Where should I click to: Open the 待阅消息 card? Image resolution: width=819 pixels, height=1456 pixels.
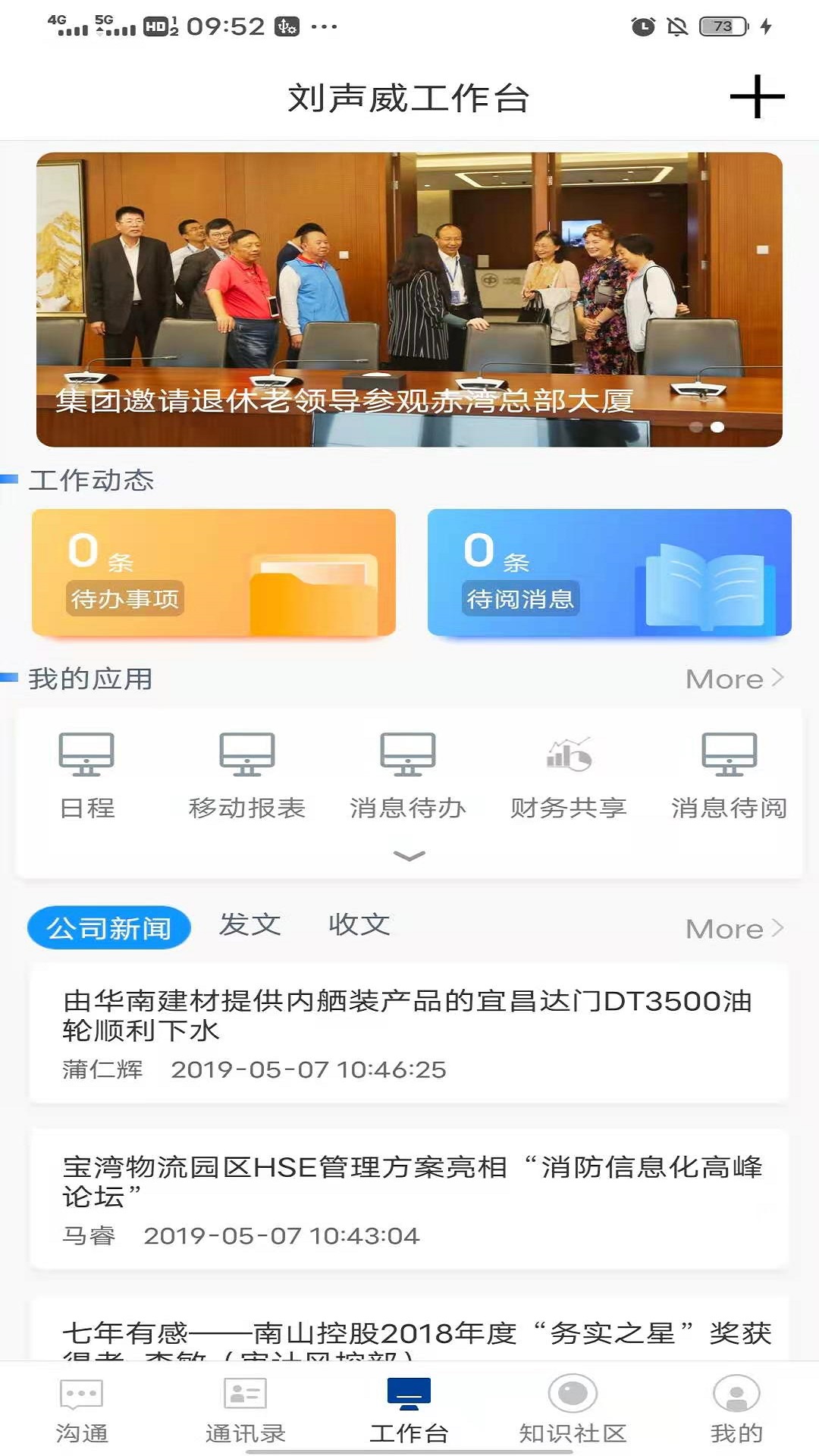click(x=609, y=573)
